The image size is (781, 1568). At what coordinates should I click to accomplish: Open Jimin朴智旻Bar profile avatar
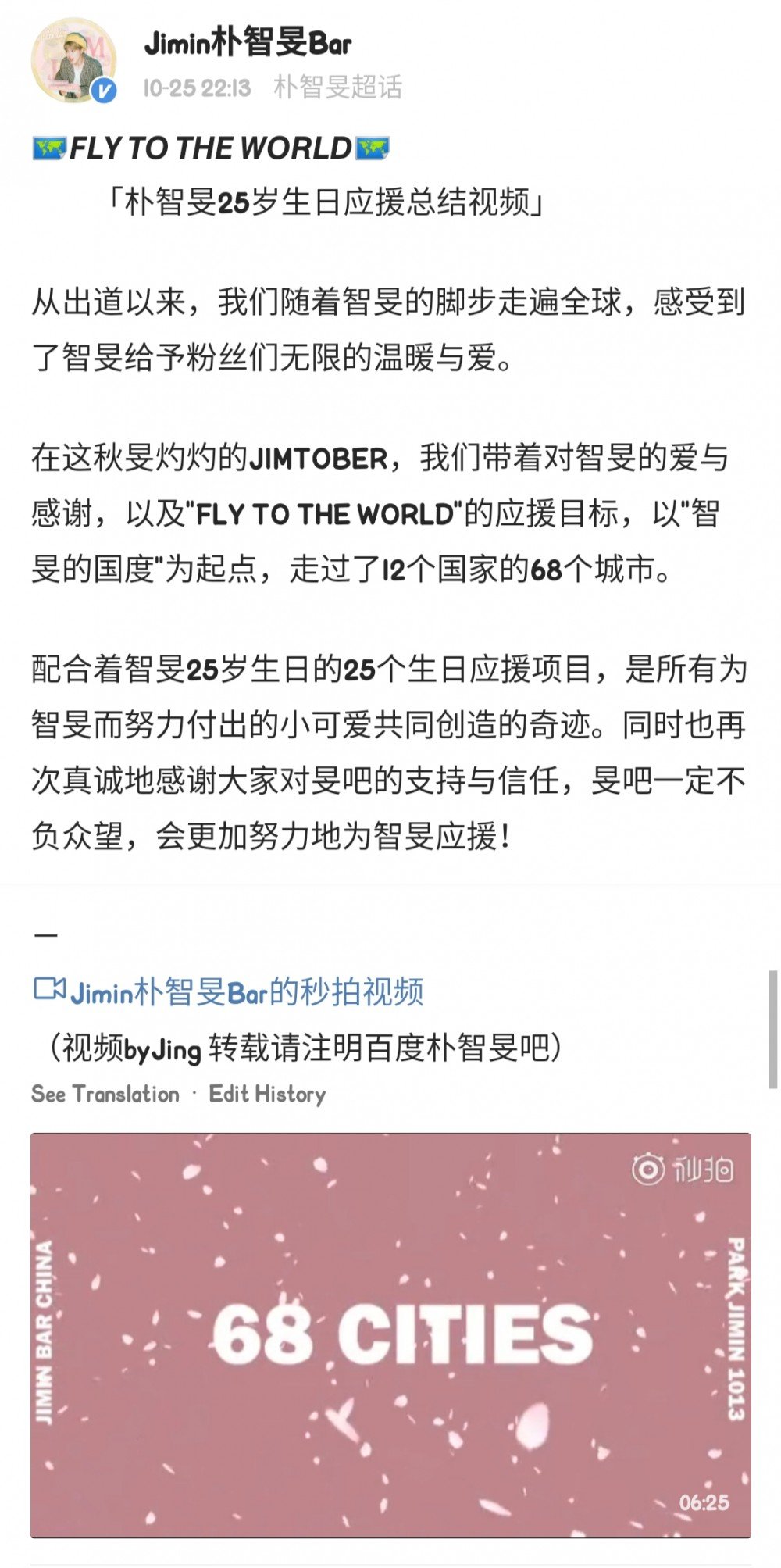coord(73,60)
